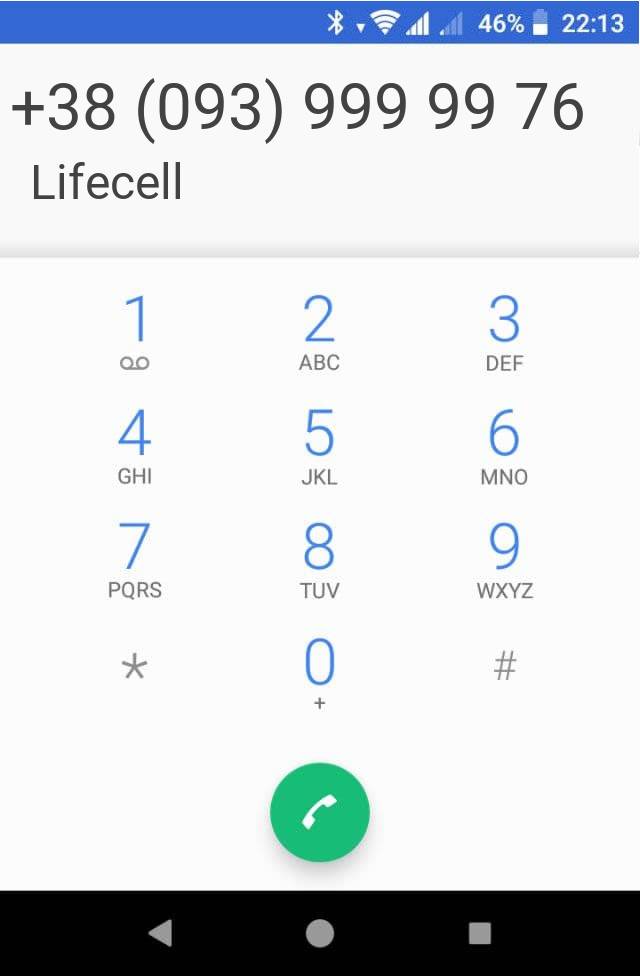Enter digit 9 WXYZ
The width and height of the screenshot is (640, 976).
[504, 560]
